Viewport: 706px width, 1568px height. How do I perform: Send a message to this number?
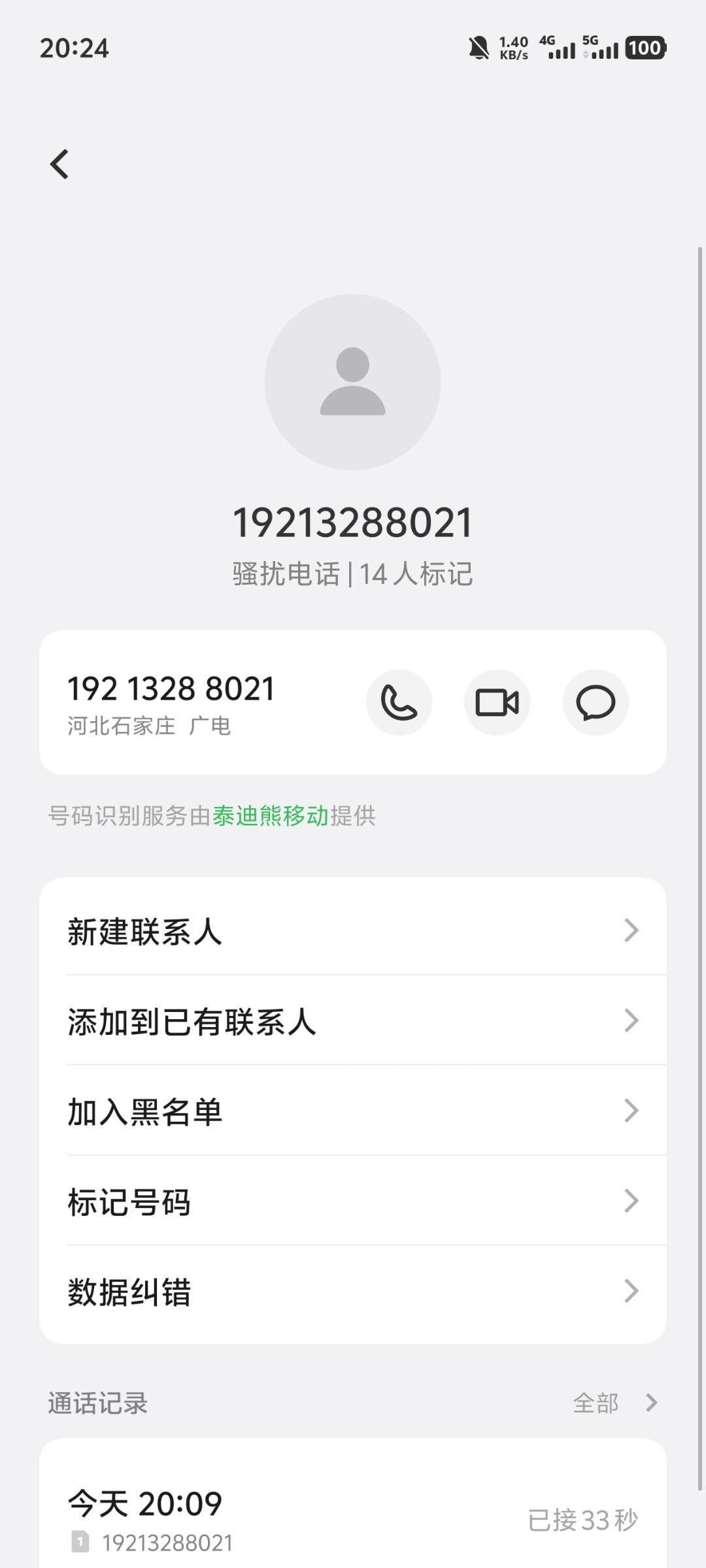click(596, 702)
